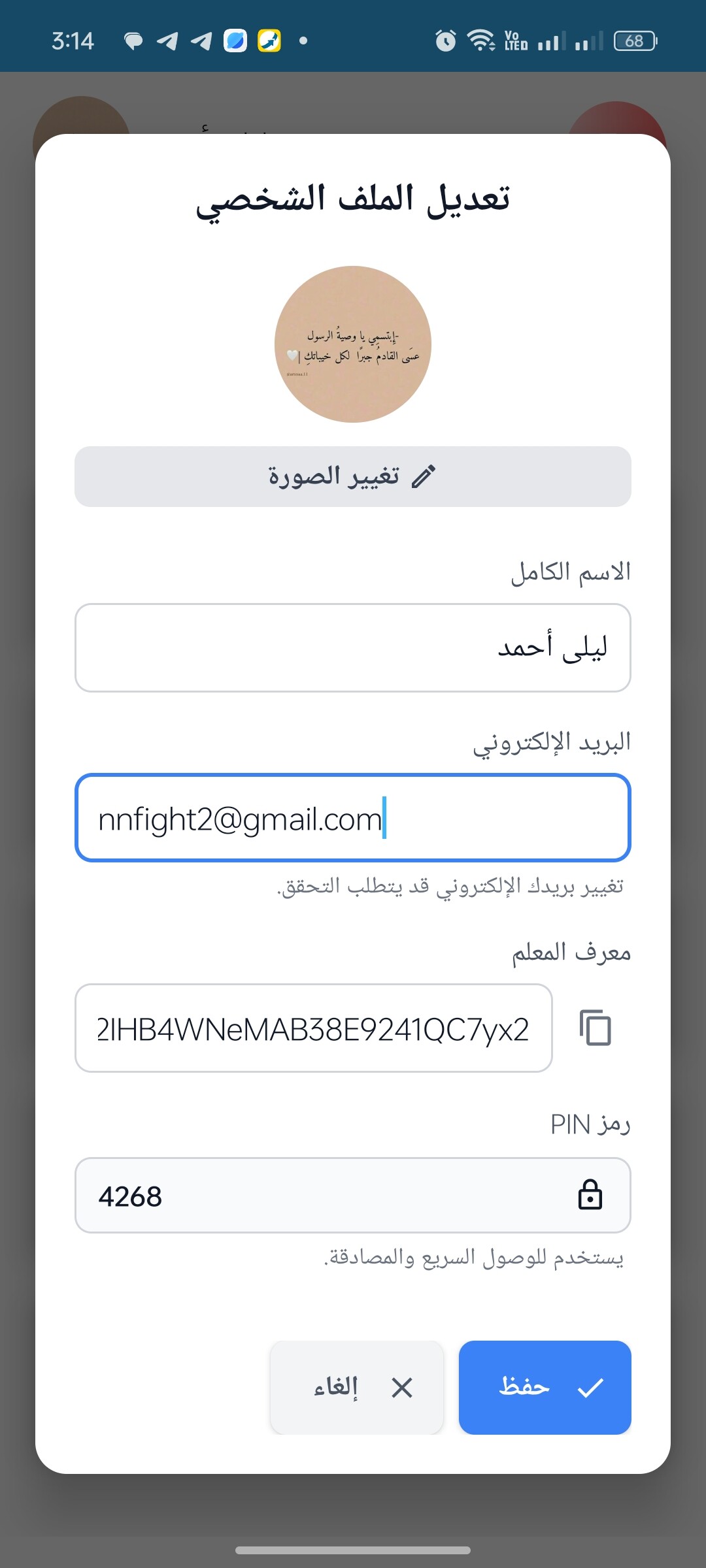Cancel editing with the إلغاء button

point(357,1388)
